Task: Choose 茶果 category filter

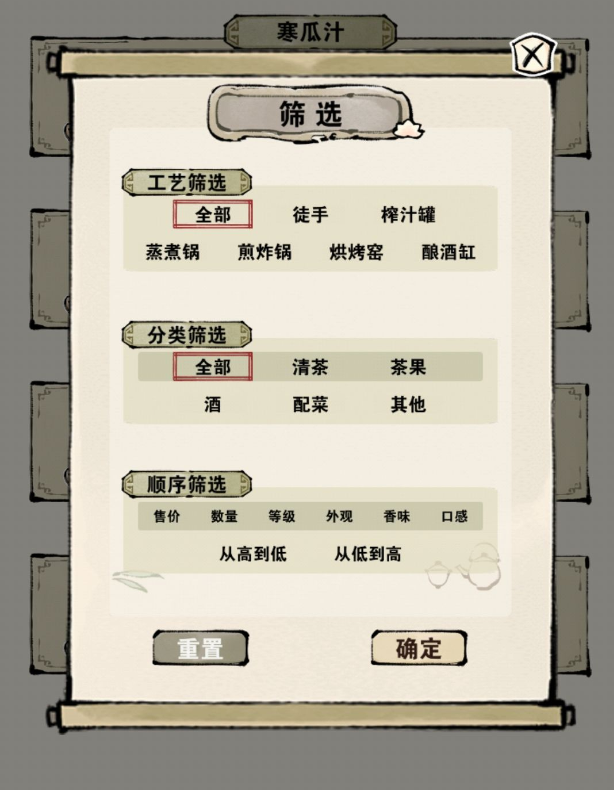Action: click(408, 367)
